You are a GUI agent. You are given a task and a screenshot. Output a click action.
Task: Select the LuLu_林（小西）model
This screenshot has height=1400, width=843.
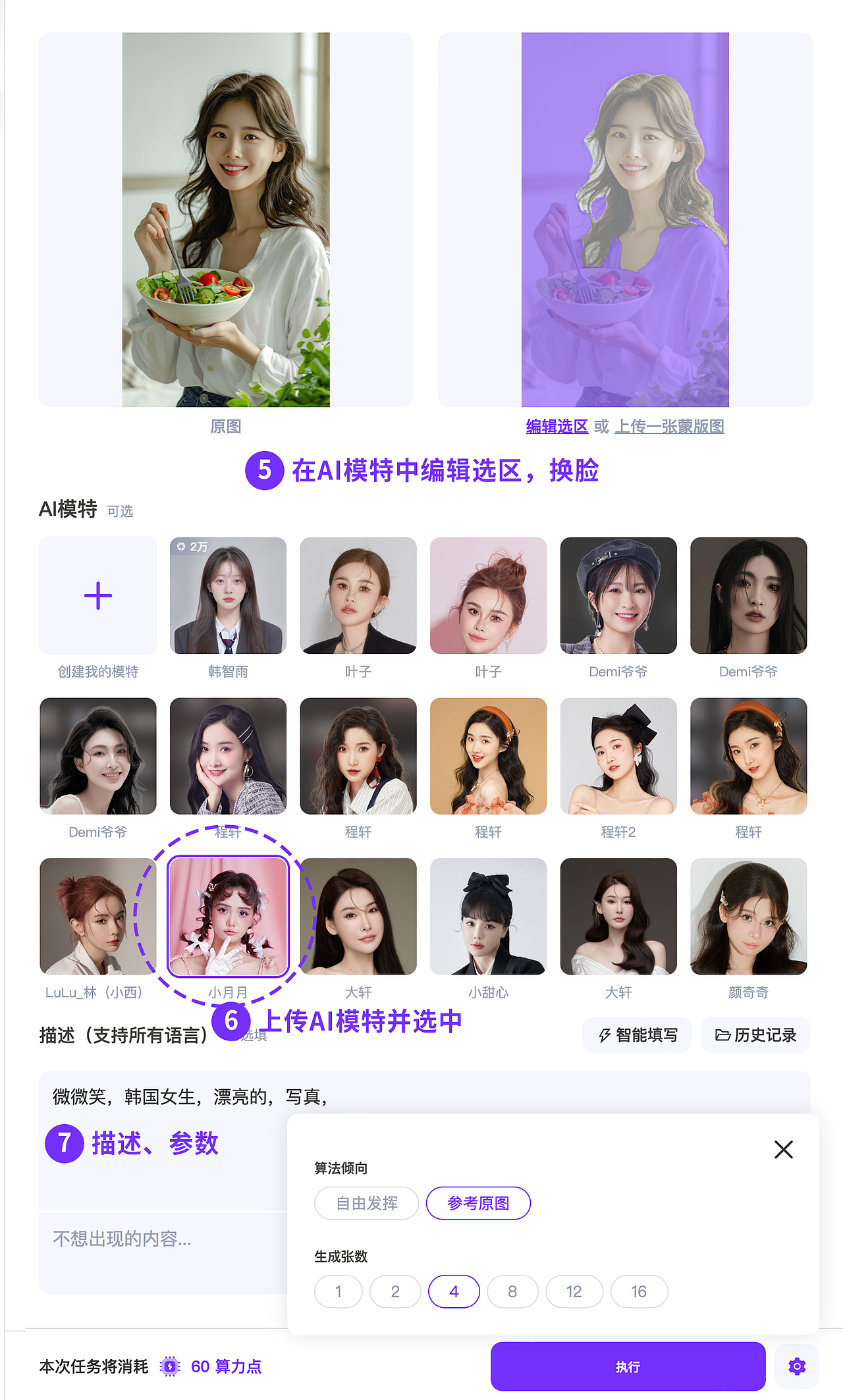pyautogui.click(x=98, y=916)
